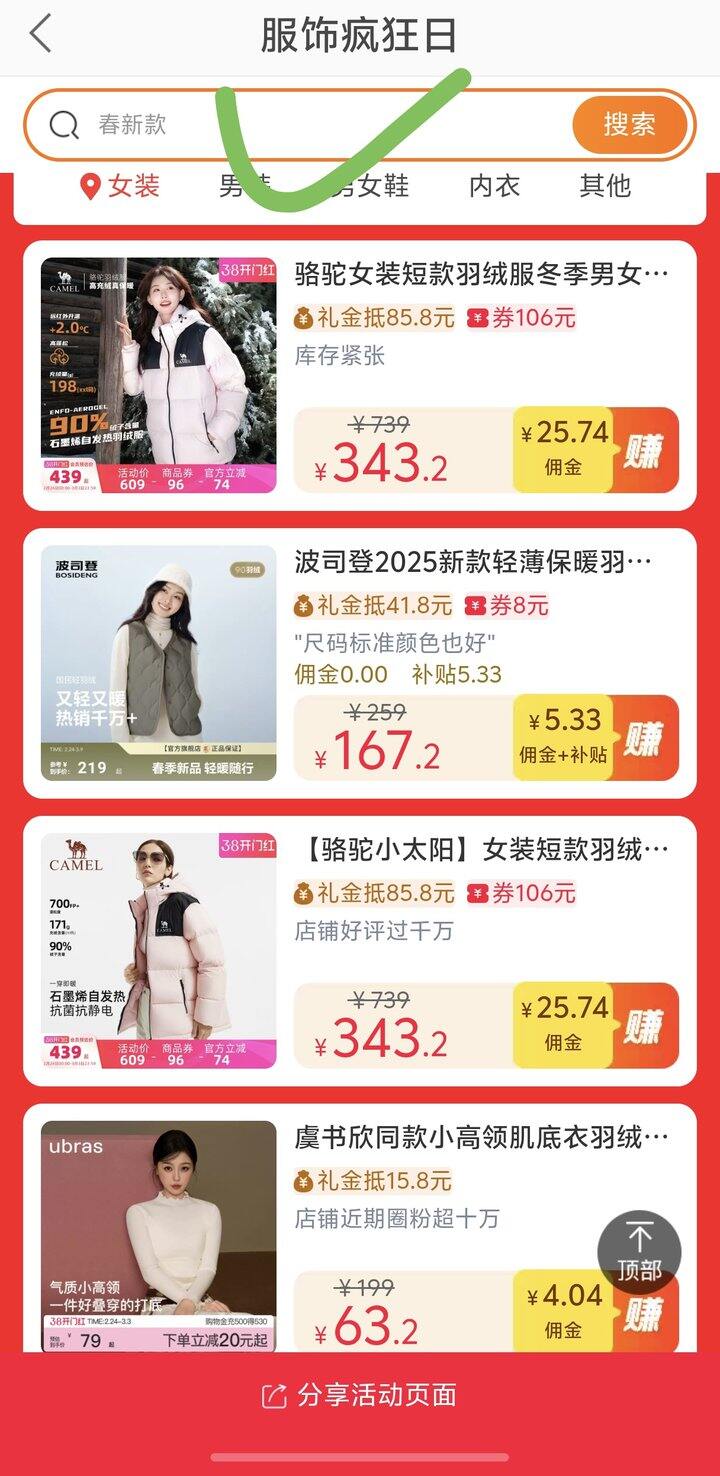Tap the 搜索 search button
This screenshot has height=1476, width=720.
point(628,125)
